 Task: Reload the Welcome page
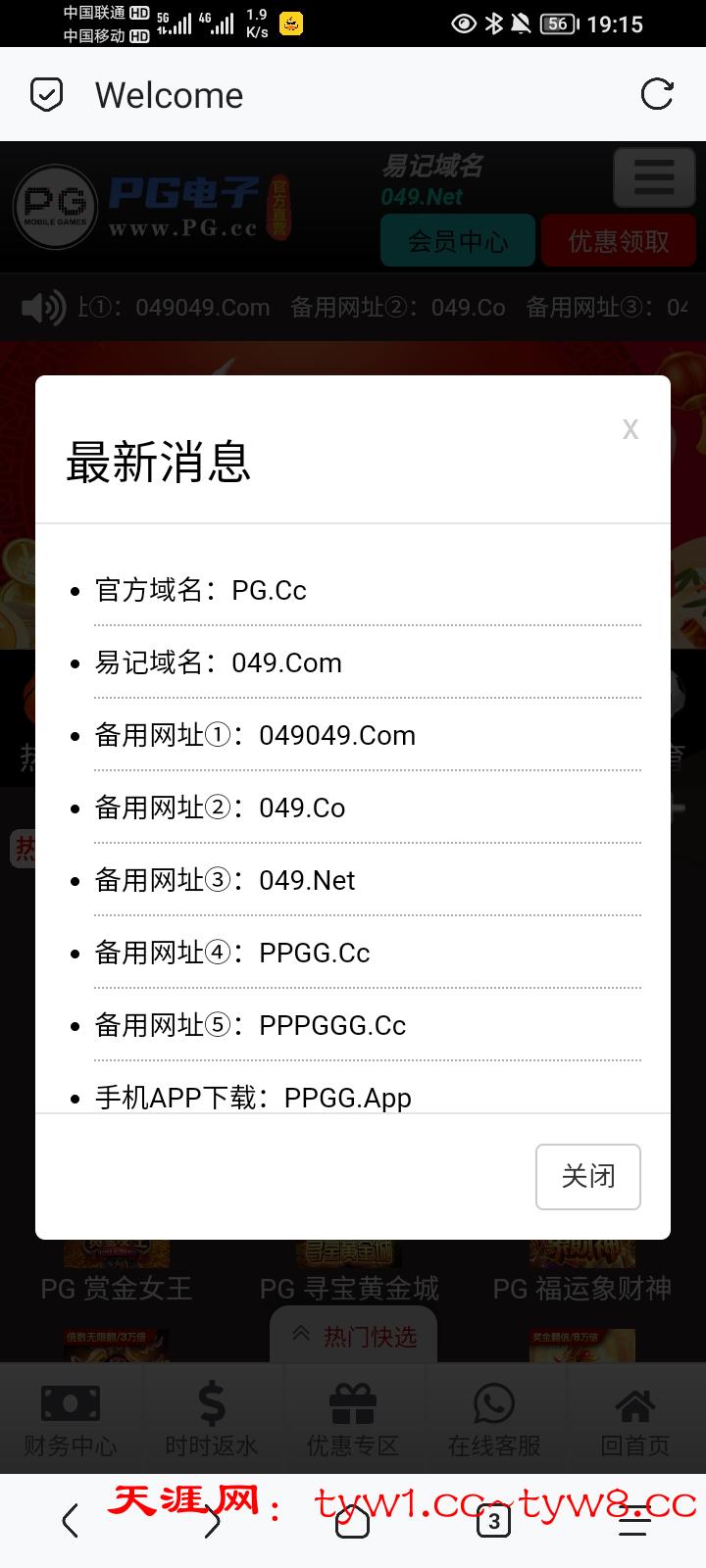point(656,95)
